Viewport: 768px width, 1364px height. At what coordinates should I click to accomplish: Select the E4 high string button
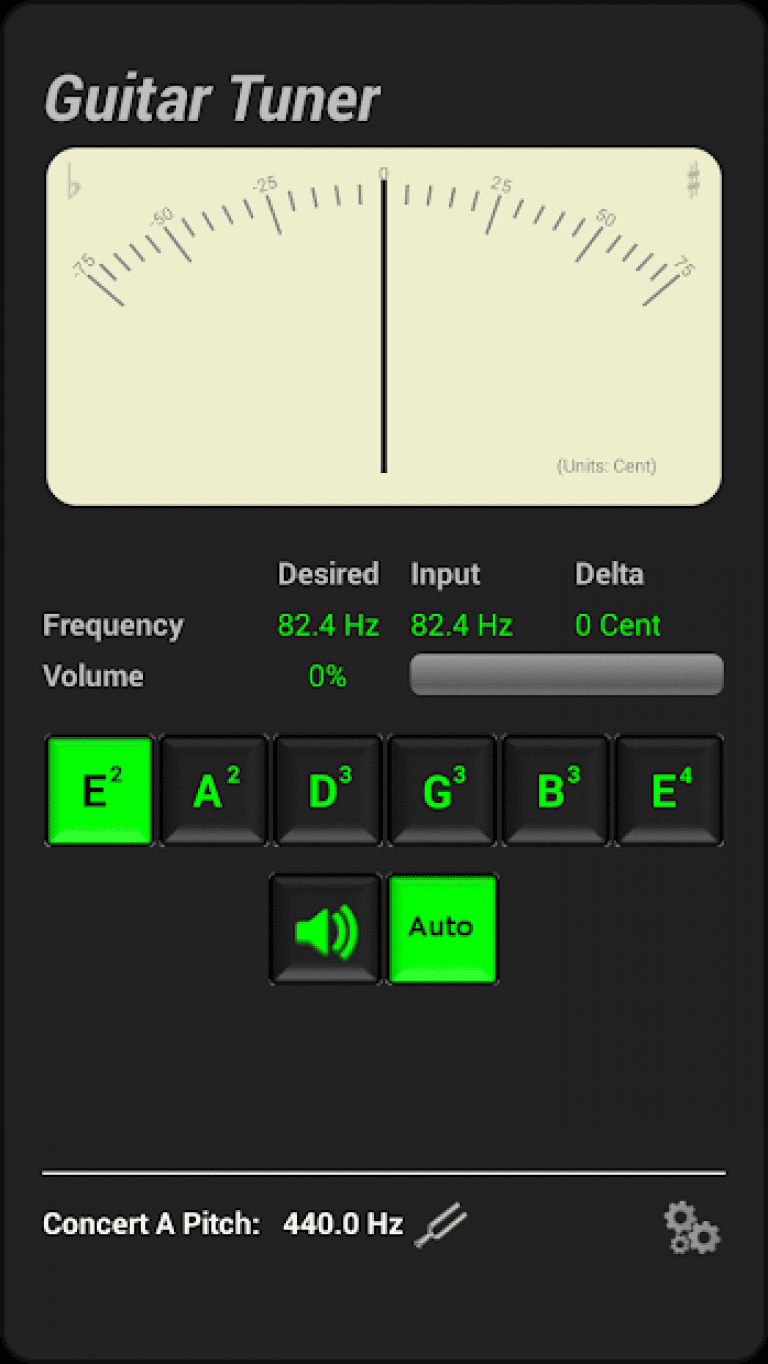(x=669, y=788)
